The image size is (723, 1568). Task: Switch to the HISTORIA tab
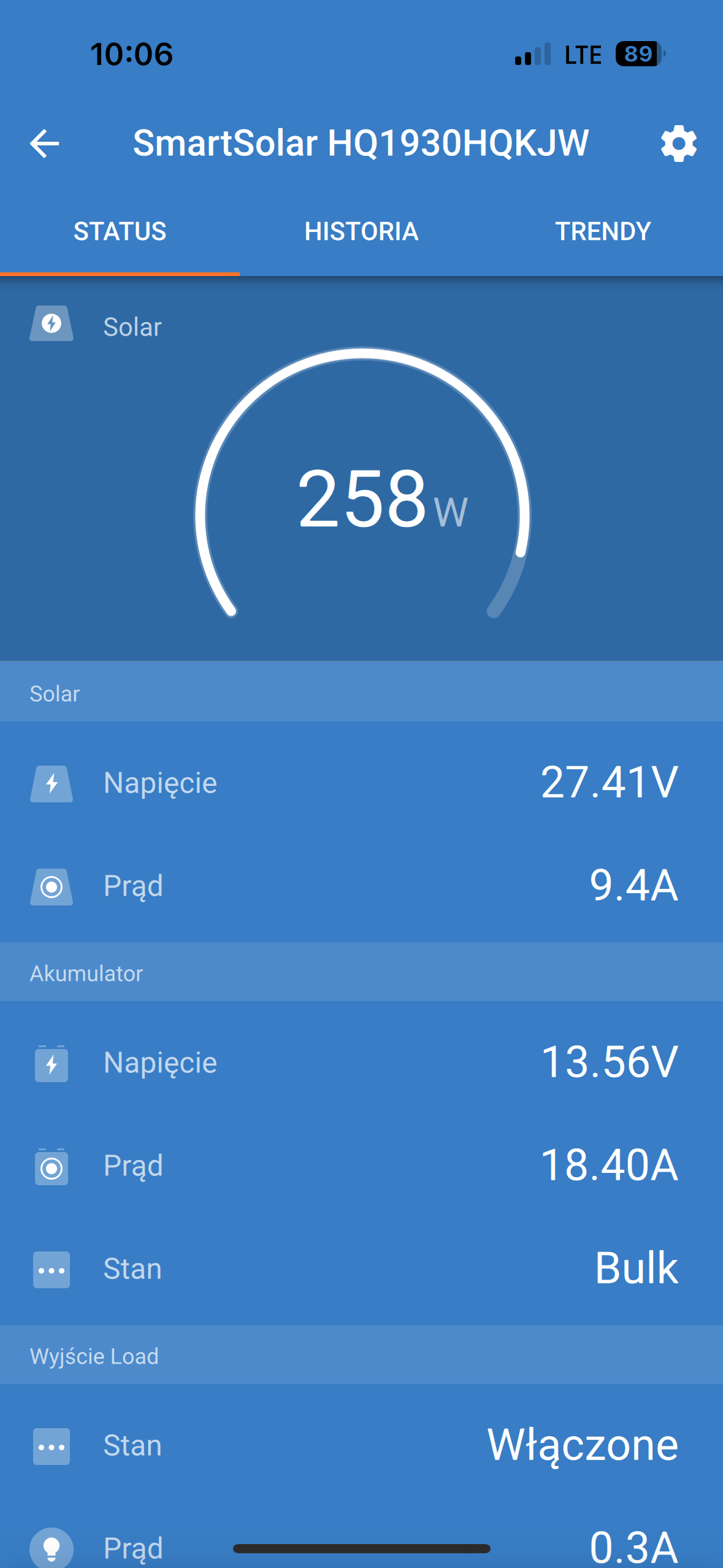[x=361, y=232]
